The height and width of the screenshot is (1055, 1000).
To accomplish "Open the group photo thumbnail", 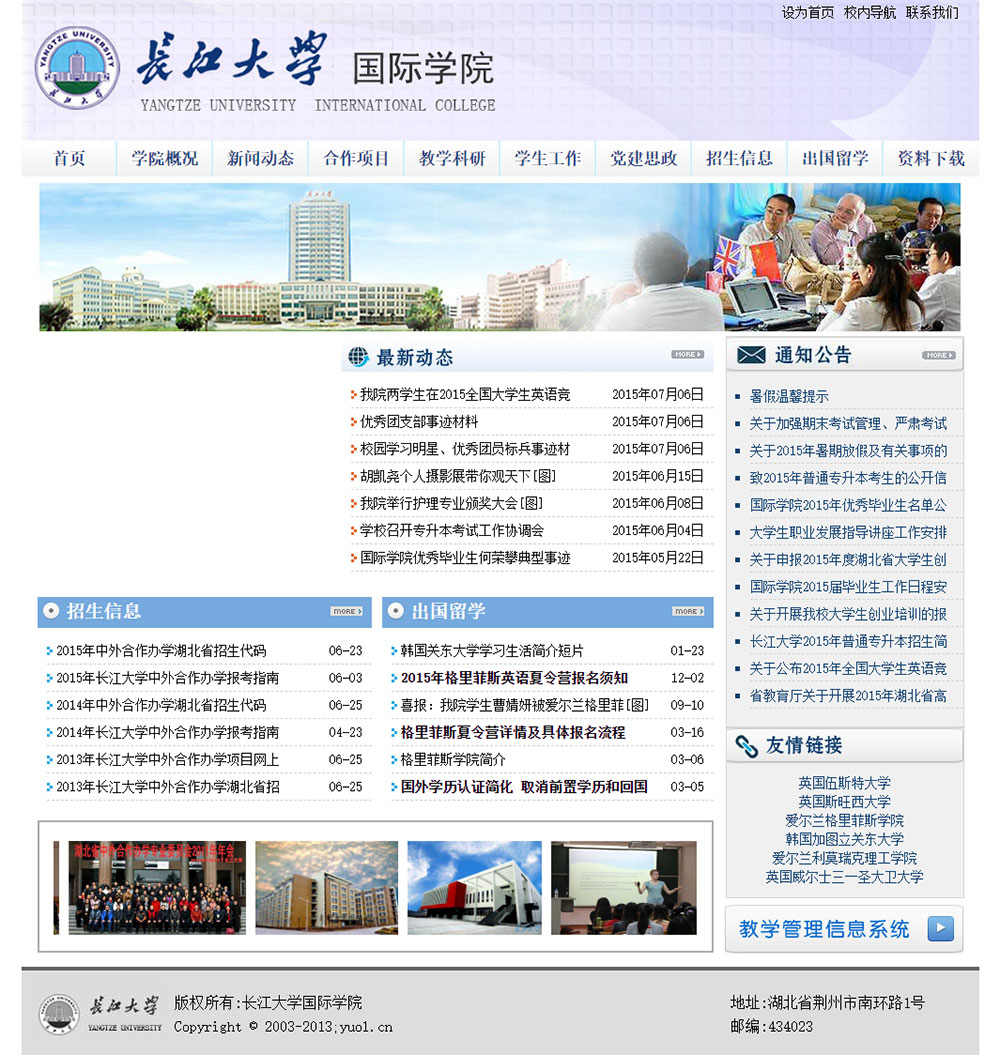I will pyautogui.click(x=156, y=888).
